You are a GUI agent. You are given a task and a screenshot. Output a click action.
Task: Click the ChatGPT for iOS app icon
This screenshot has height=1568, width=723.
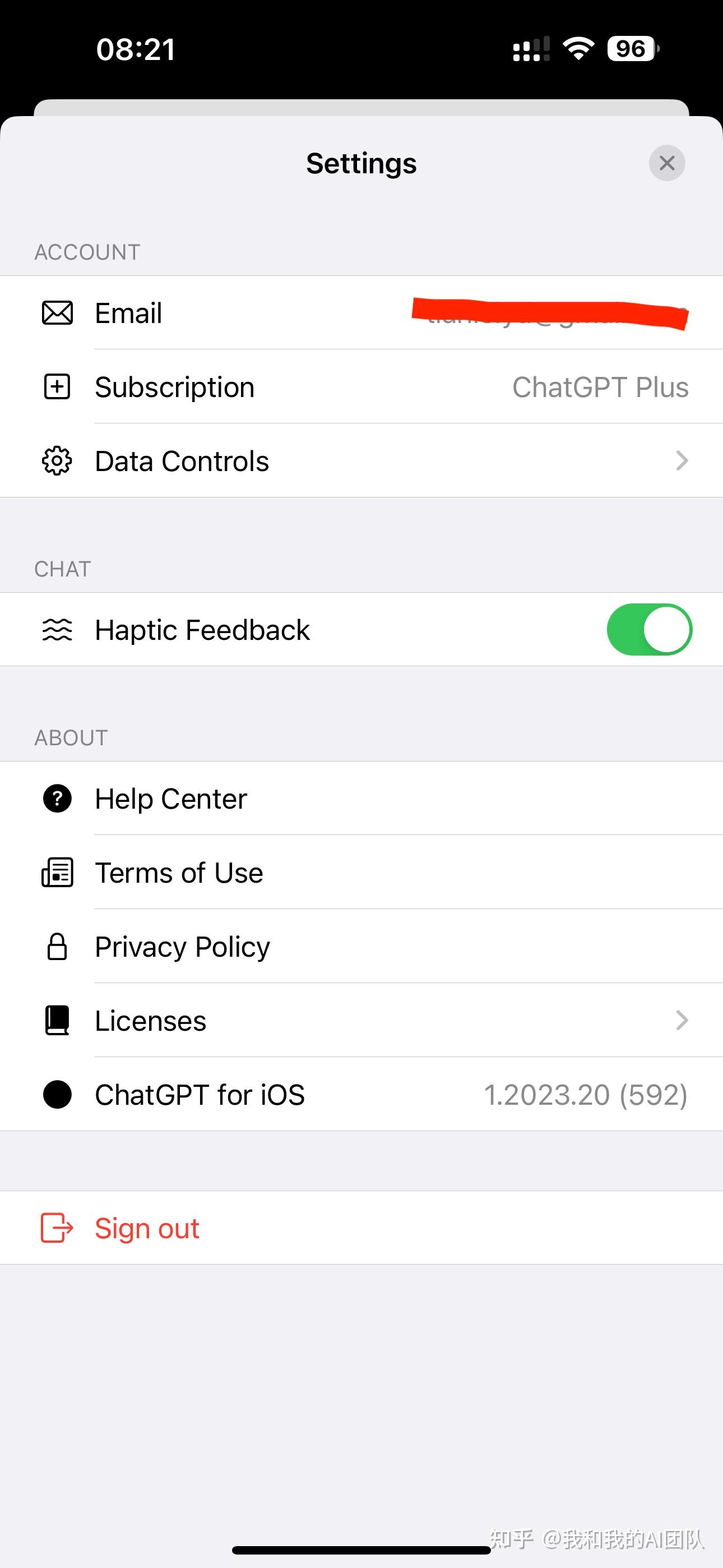(57, 1094)
